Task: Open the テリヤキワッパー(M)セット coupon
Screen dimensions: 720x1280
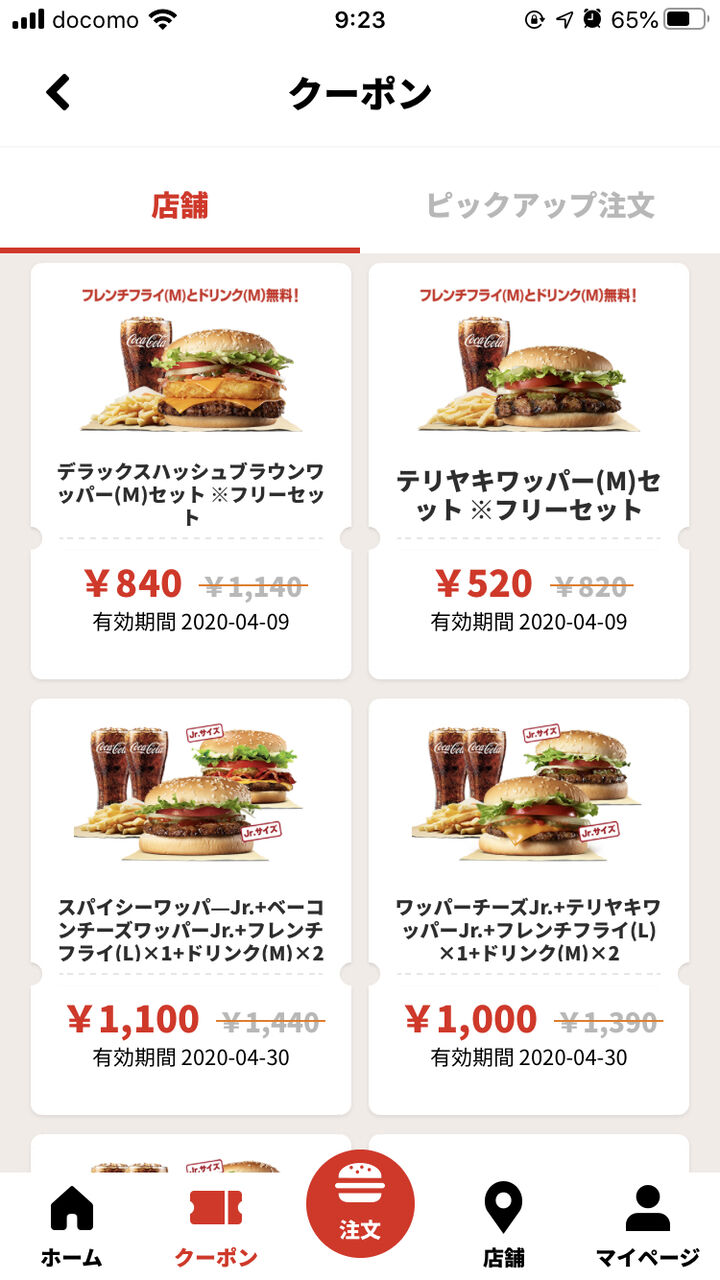Action: pos(529,471)
